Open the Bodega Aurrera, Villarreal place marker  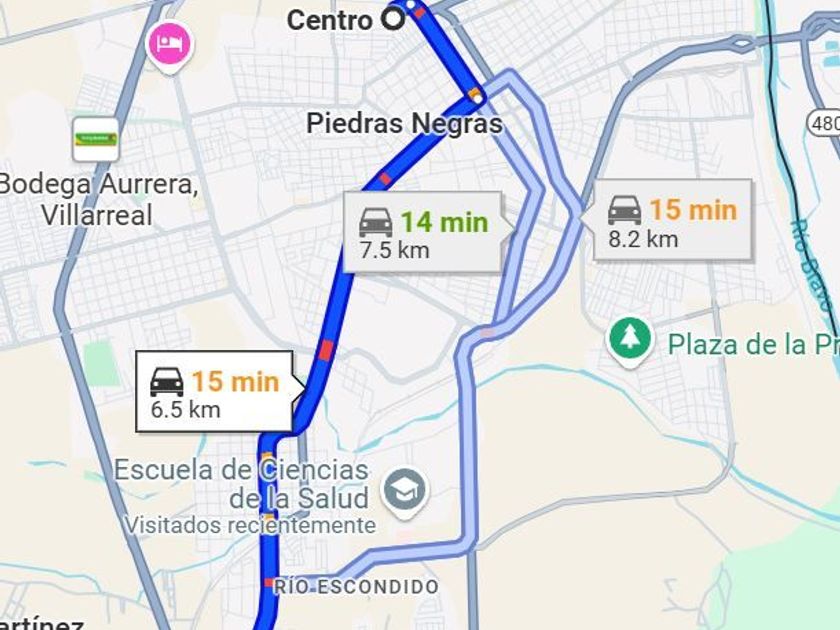point(95,140)
